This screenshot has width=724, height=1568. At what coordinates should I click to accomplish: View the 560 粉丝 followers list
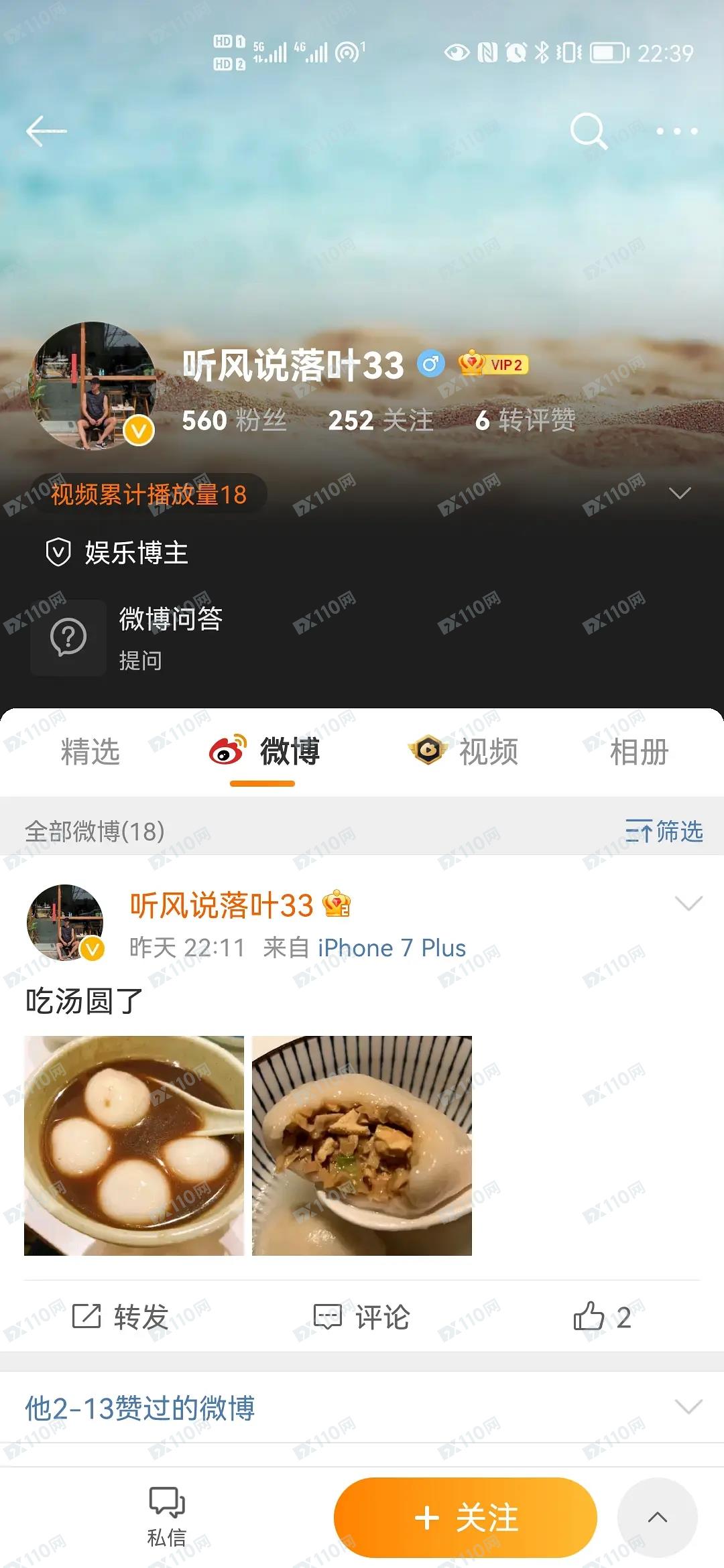point(234,421)
